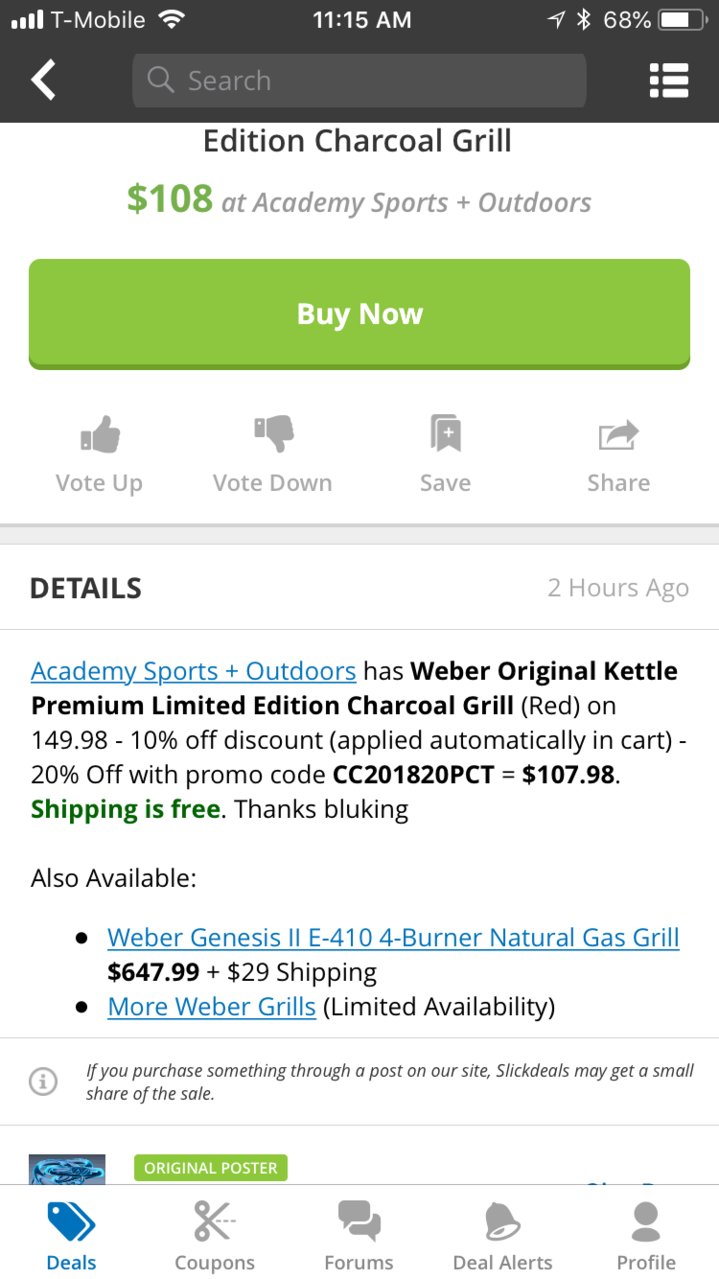This screenshot has width=719, height=1279.
Task: Switch to the Coupons tab
Action: click(x=215, y=1235)
